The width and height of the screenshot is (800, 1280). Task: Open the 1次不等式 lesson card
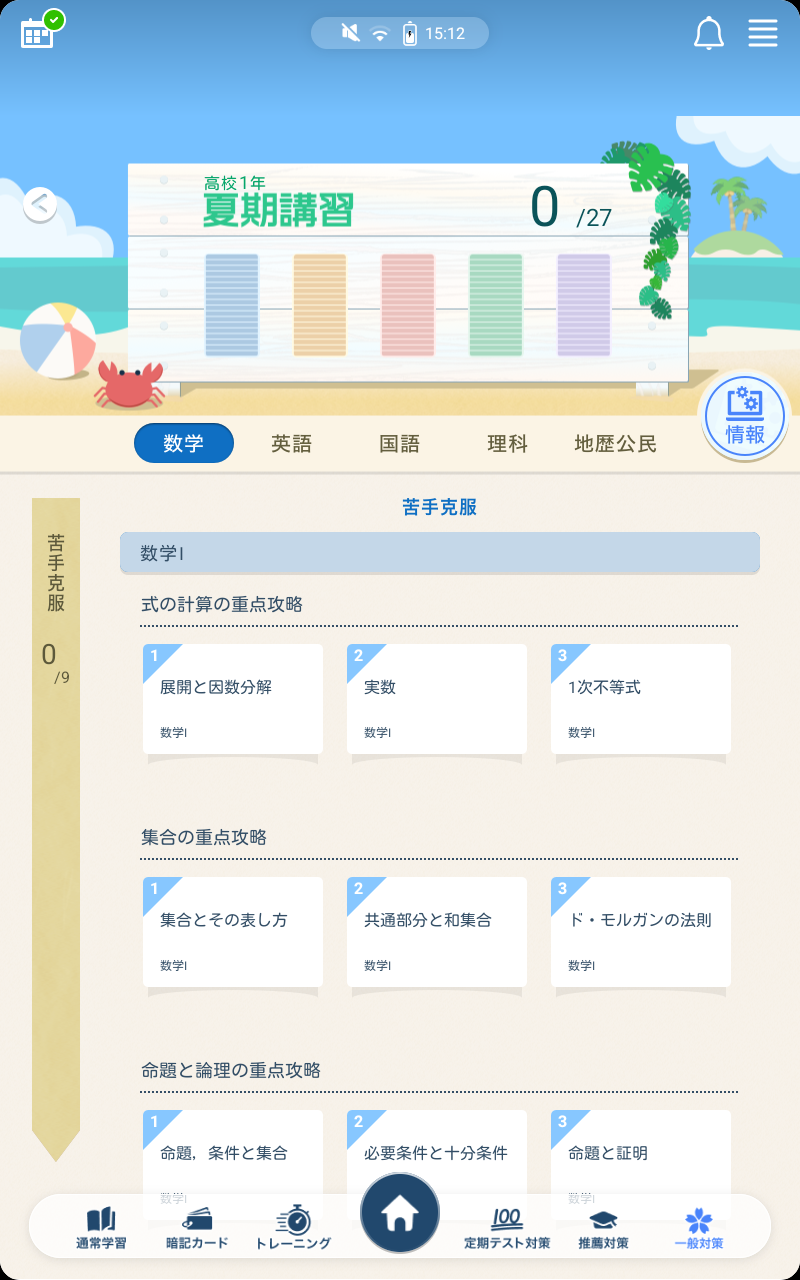tap(641, 699)
